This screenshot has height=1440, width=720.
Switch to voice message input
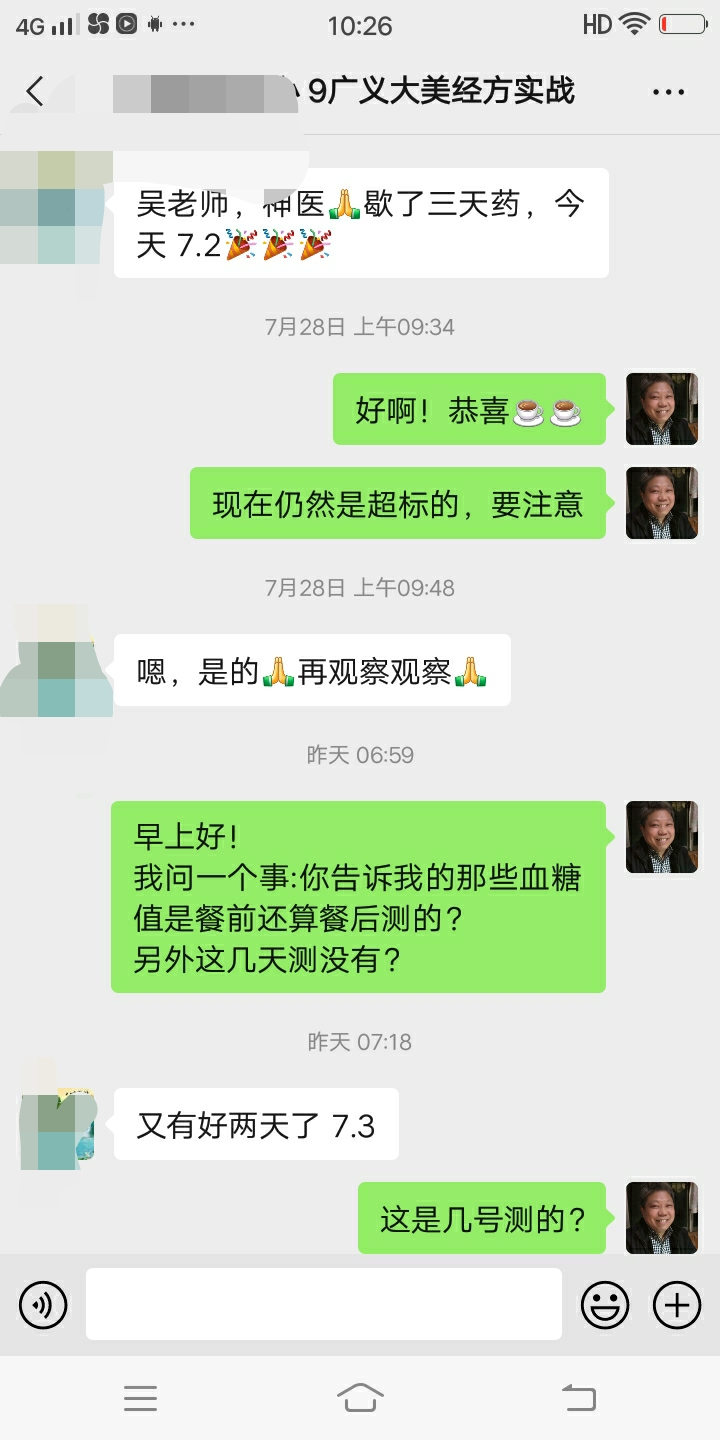click(43, 1305)
